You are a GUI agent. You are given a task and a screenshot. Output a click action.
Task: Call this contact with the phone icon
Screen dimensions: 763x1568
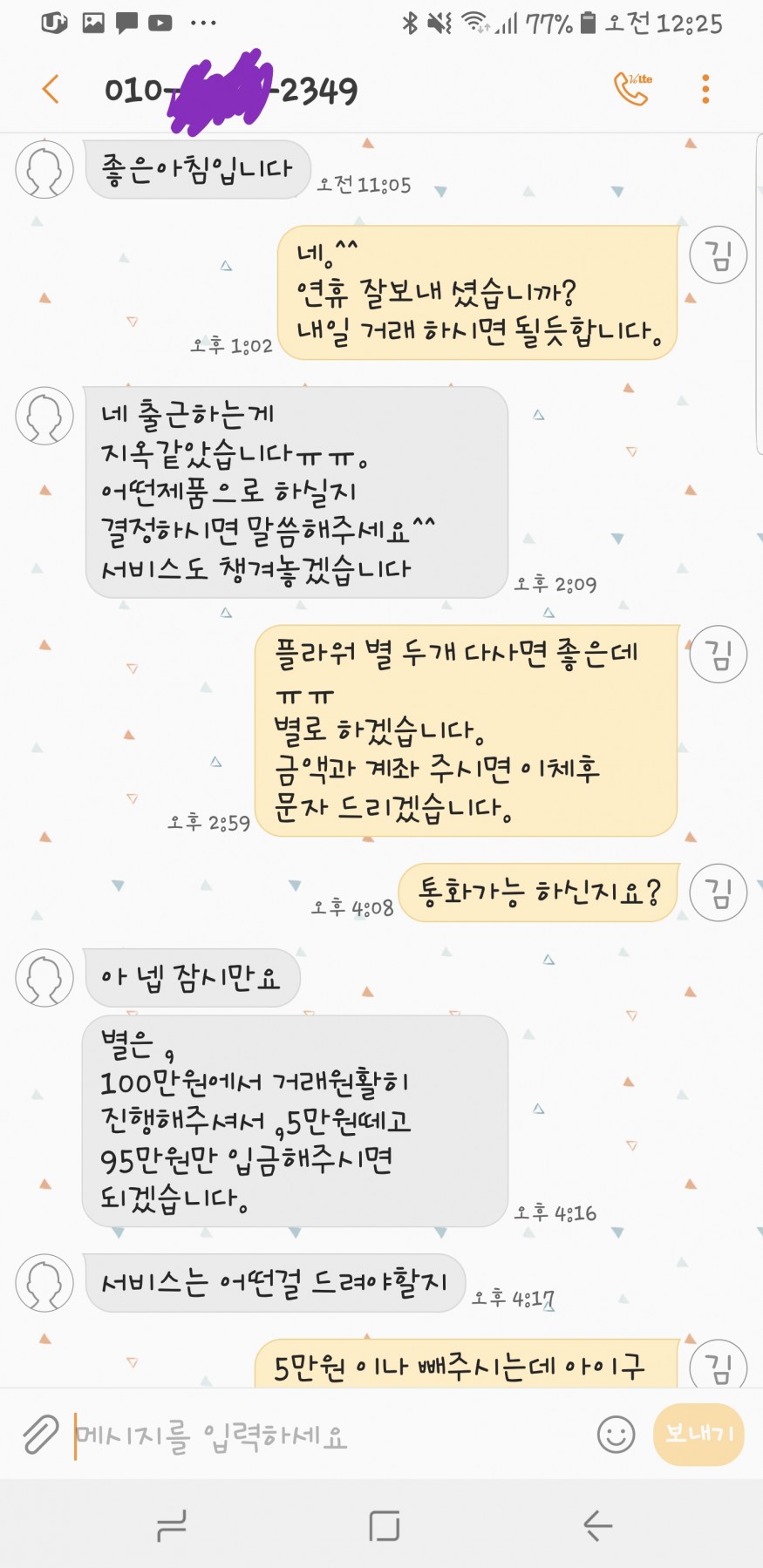(632, 89)
